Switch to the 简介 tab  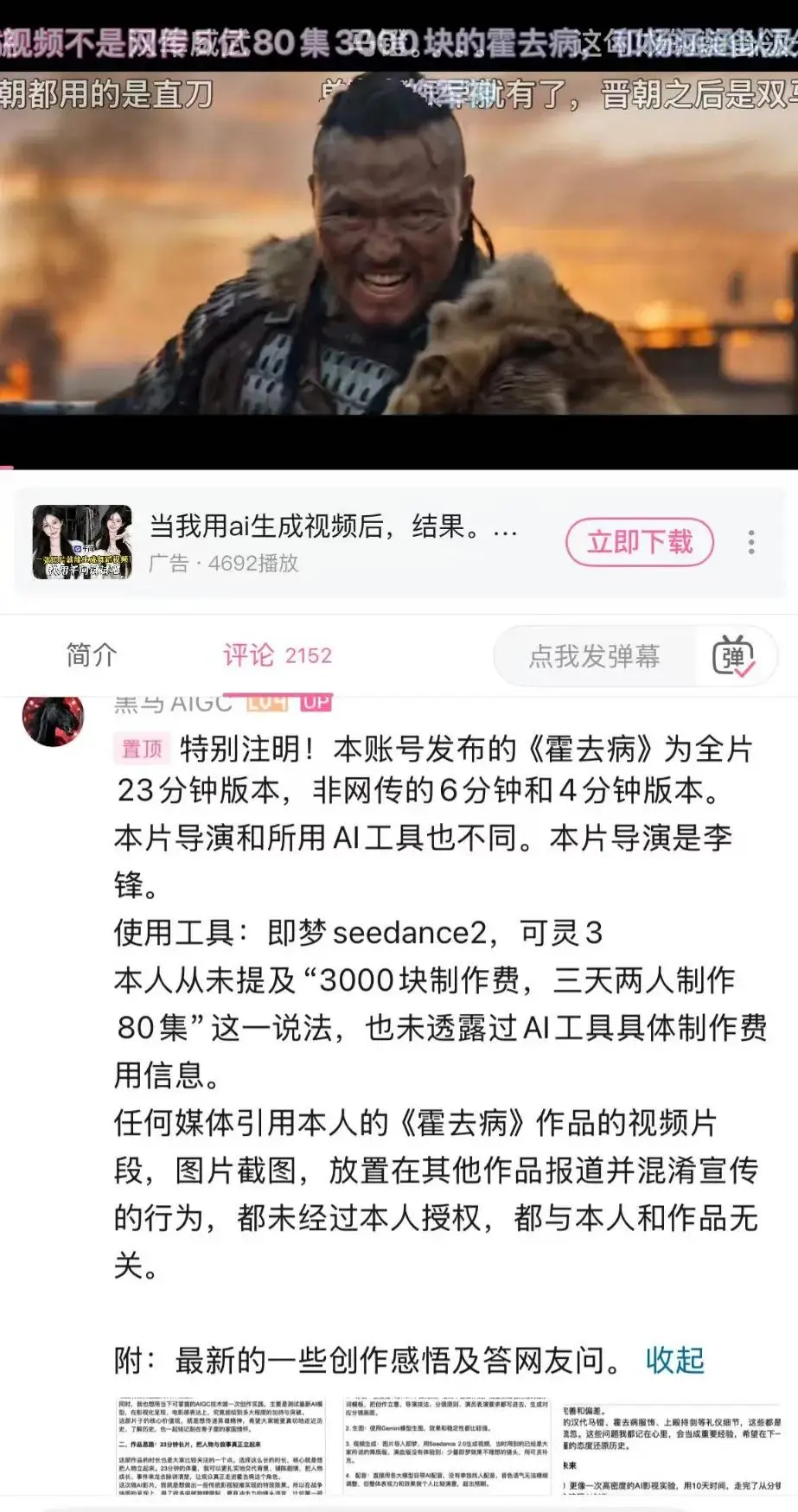[x=91, y=654]
